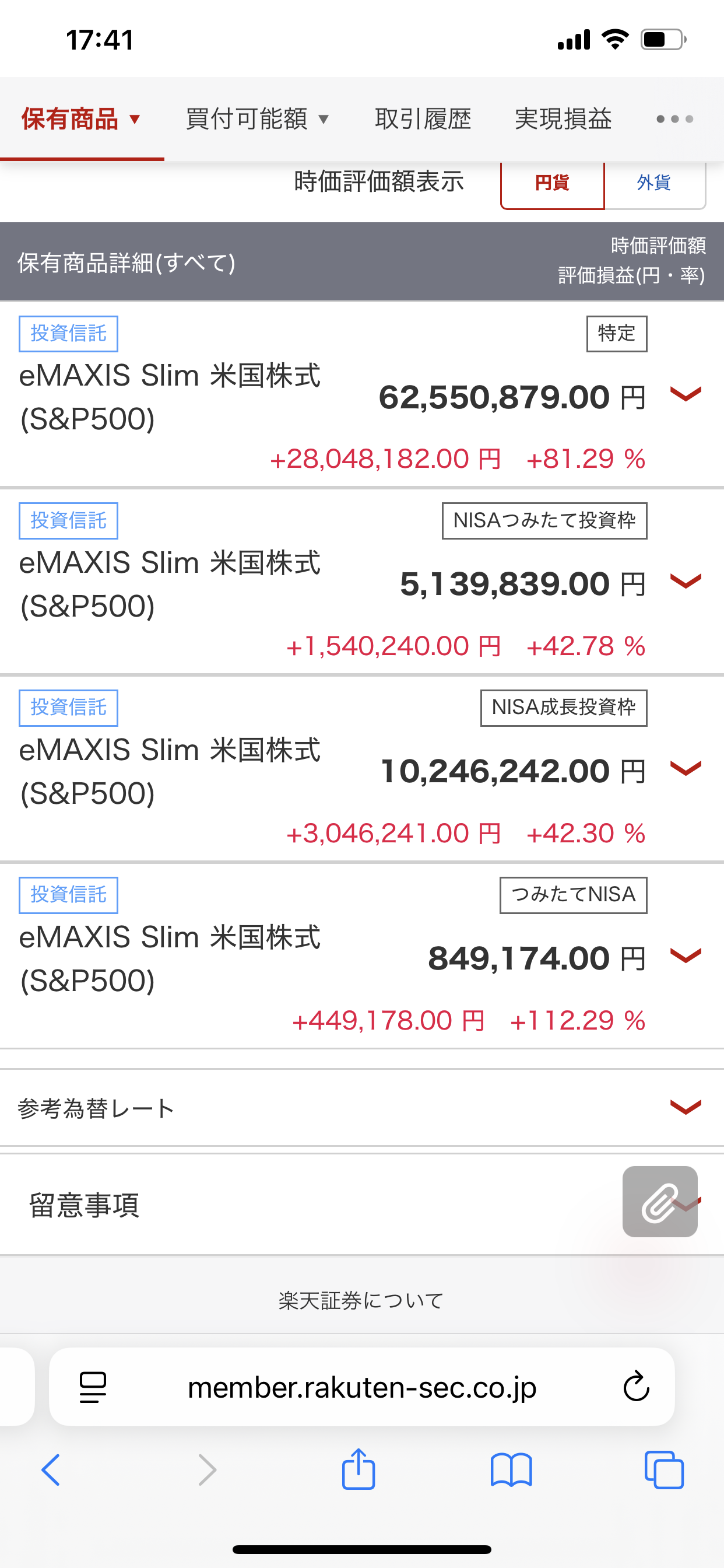Select 円貨 valuation display
This screenshot has height=1568, width=724.
[x=552, y=183]
